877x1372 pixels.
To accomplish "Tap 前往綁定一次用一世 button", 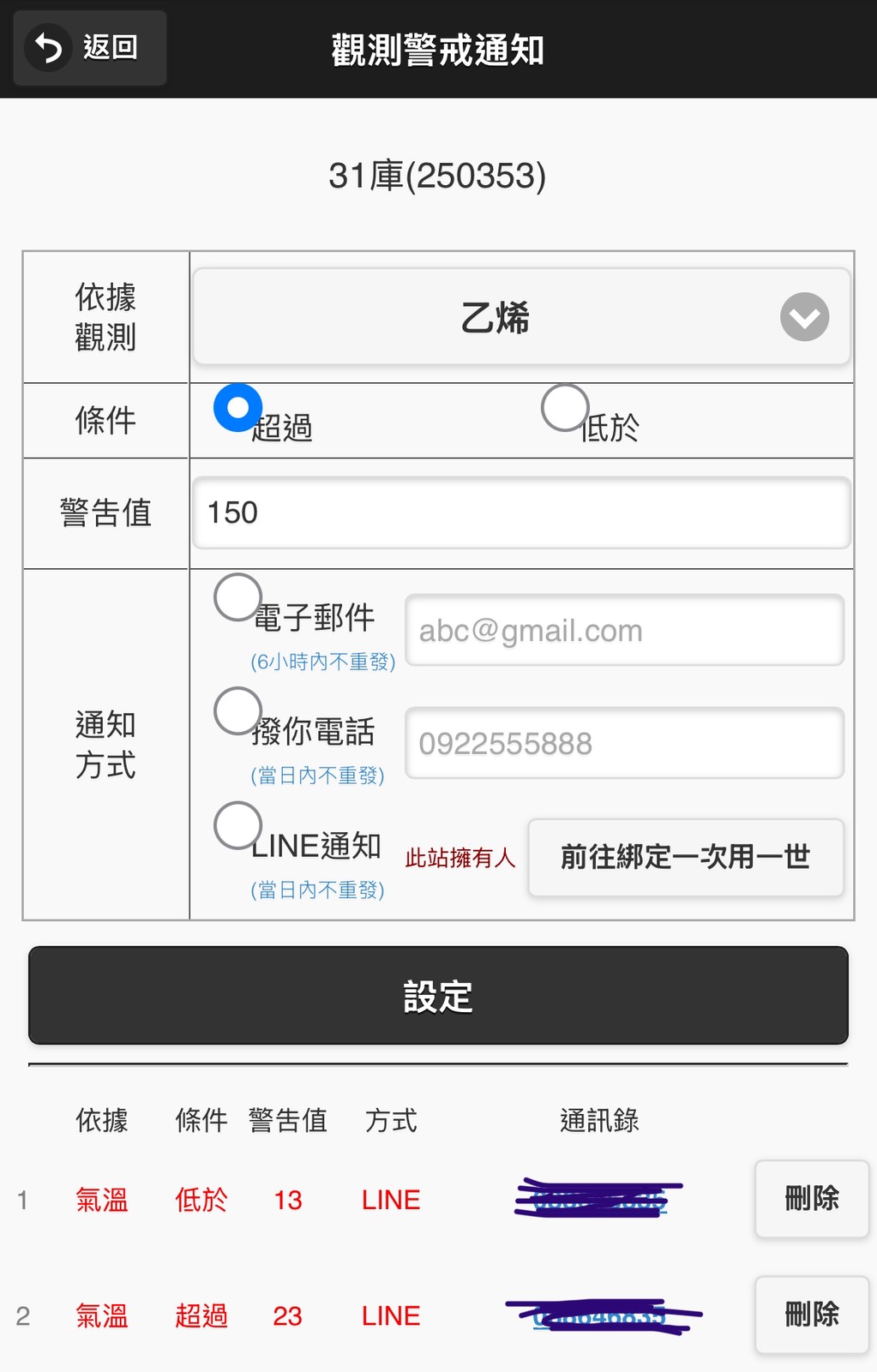I will 685,857.
